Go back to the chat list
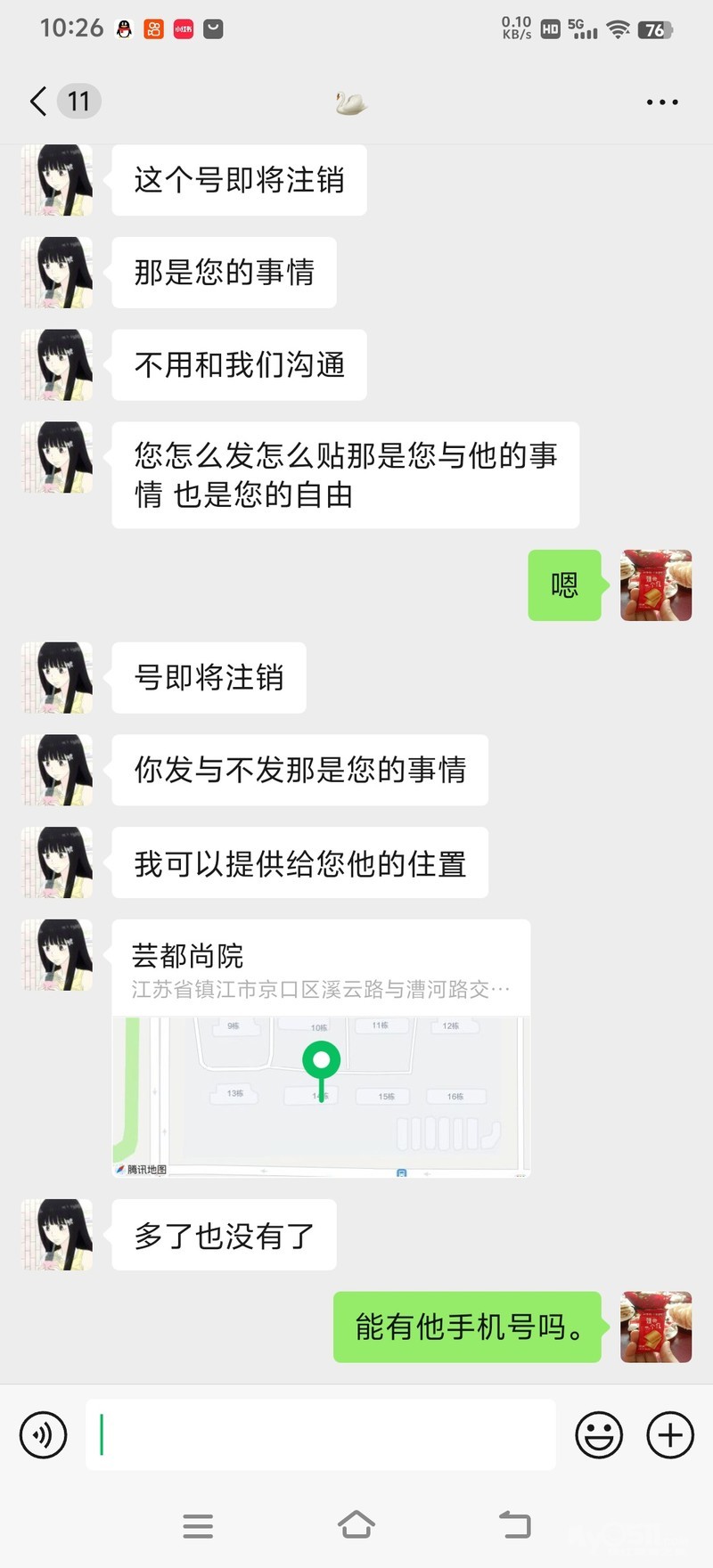 point(39,102)
